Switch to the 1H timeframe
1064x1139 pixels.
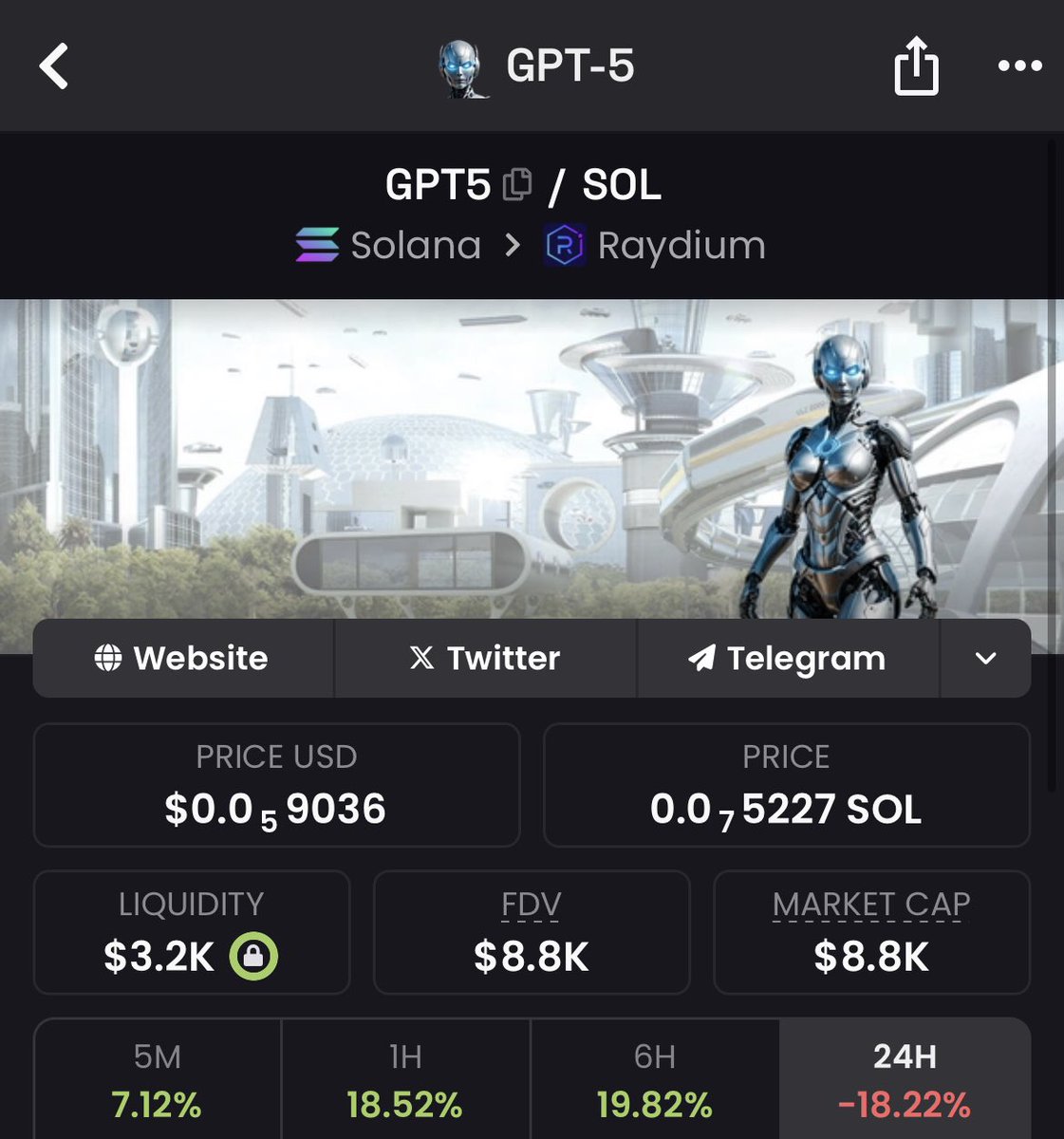click(x=405, y=1080)
